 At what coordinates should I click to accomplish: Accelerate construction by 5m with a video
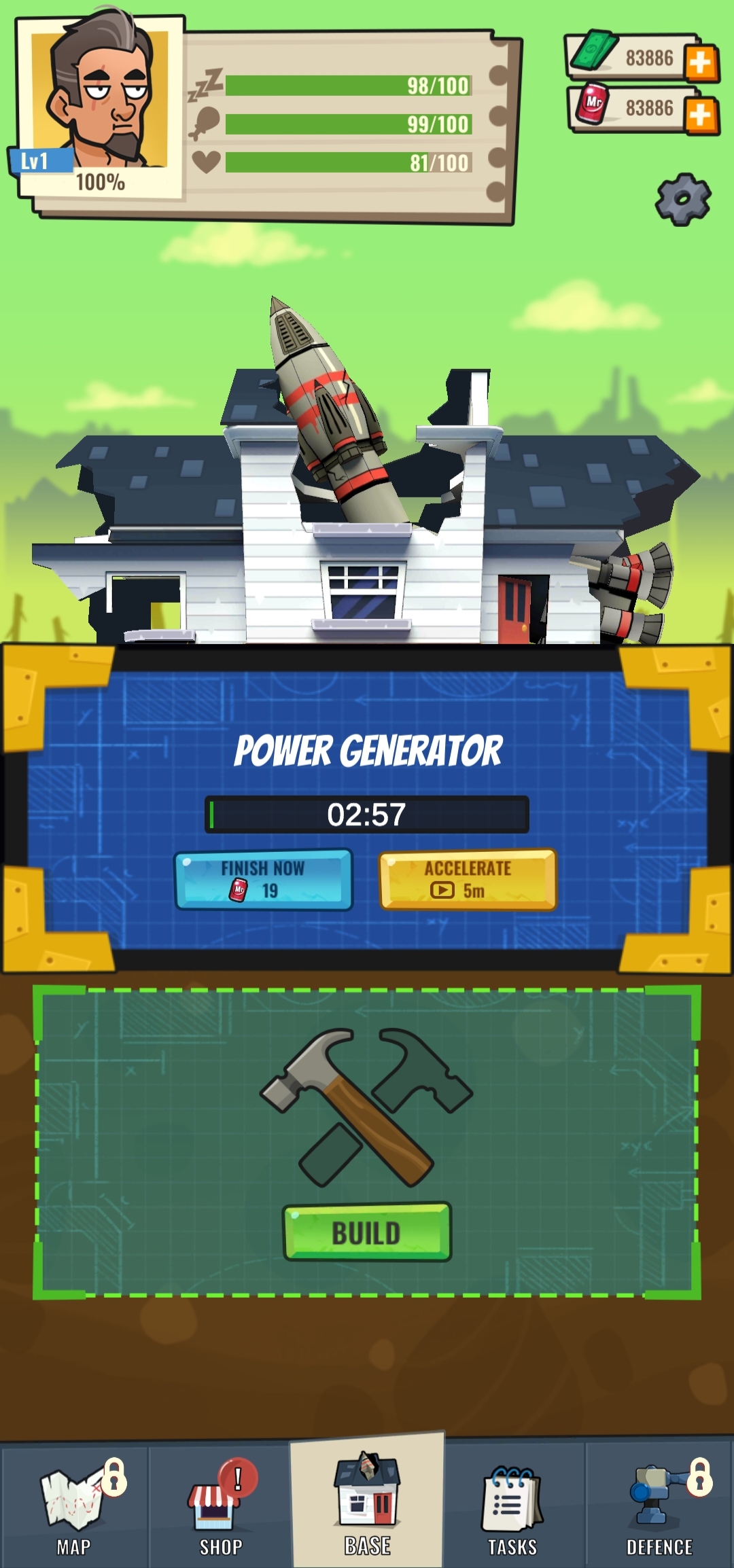coord(468,879)
